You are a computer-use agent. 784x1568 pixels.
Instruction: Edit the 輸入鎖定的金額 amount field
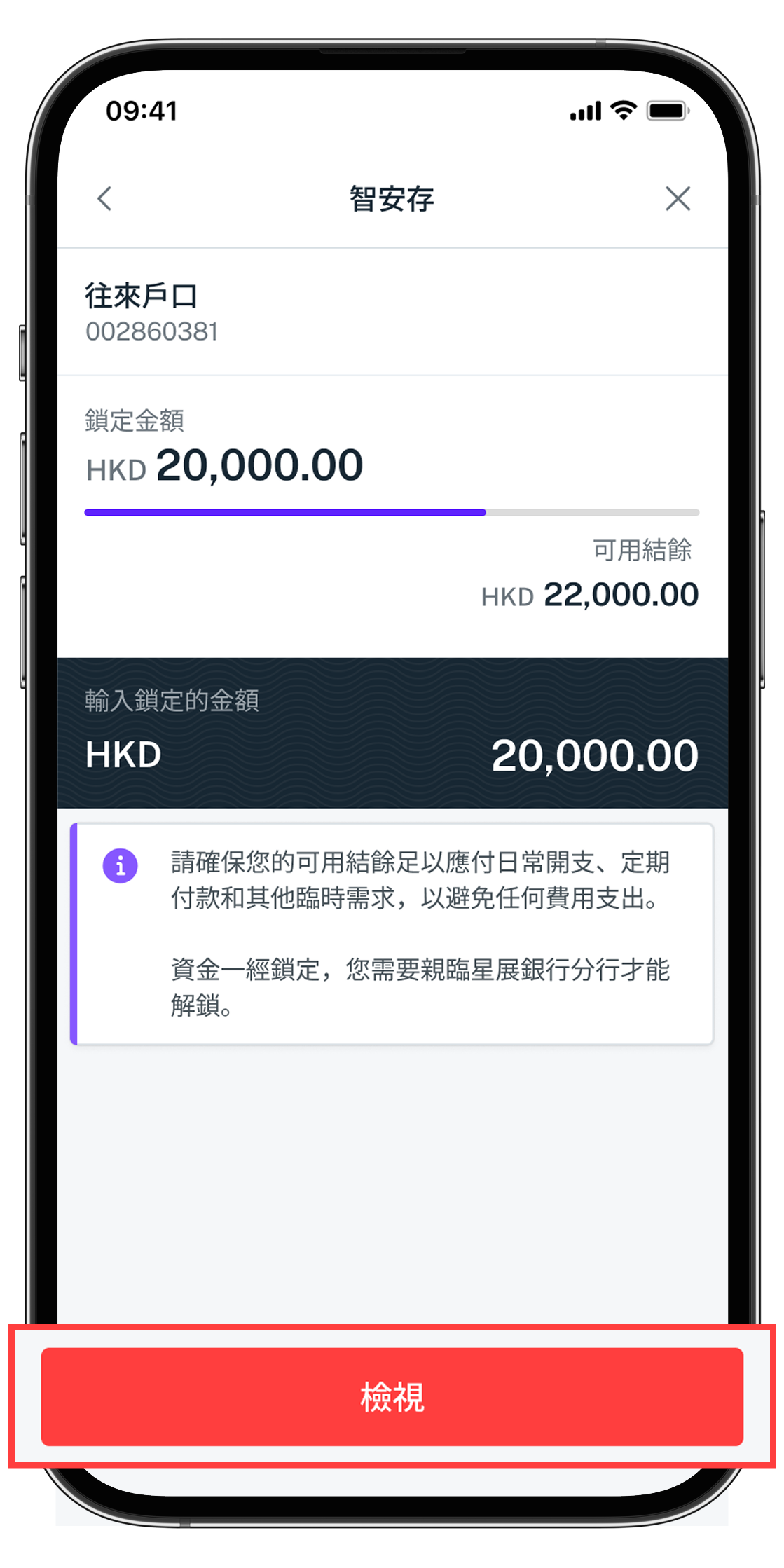[x=593, y=755]
